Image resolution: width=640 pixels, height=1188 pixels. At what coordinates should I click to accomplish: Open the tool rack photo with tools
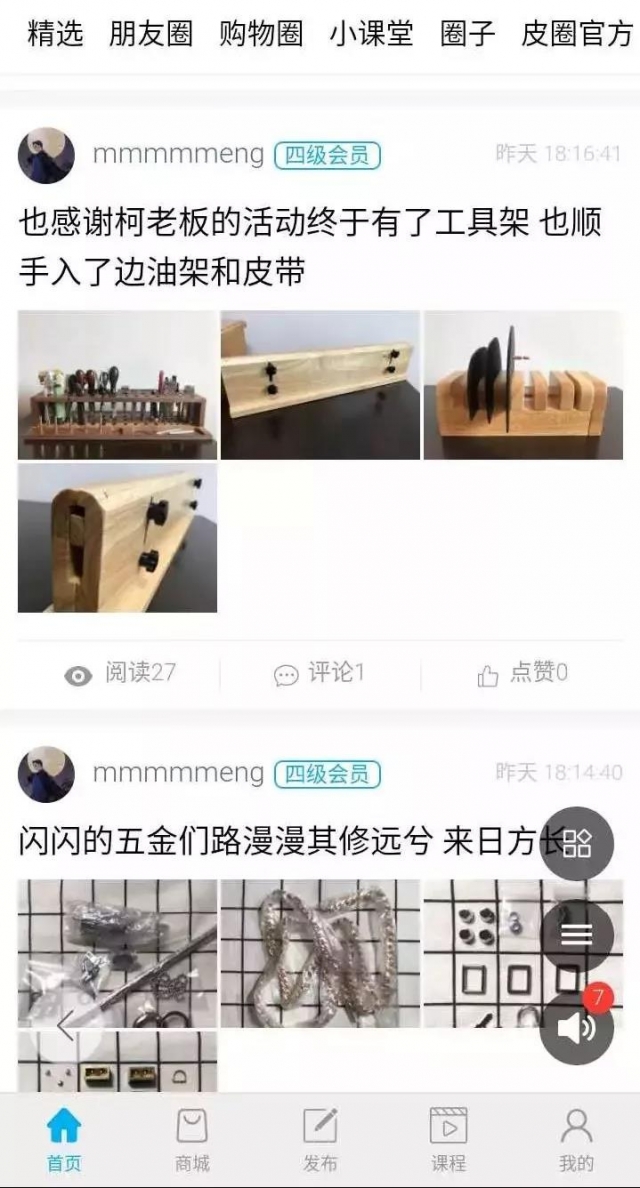pos(117,385)
